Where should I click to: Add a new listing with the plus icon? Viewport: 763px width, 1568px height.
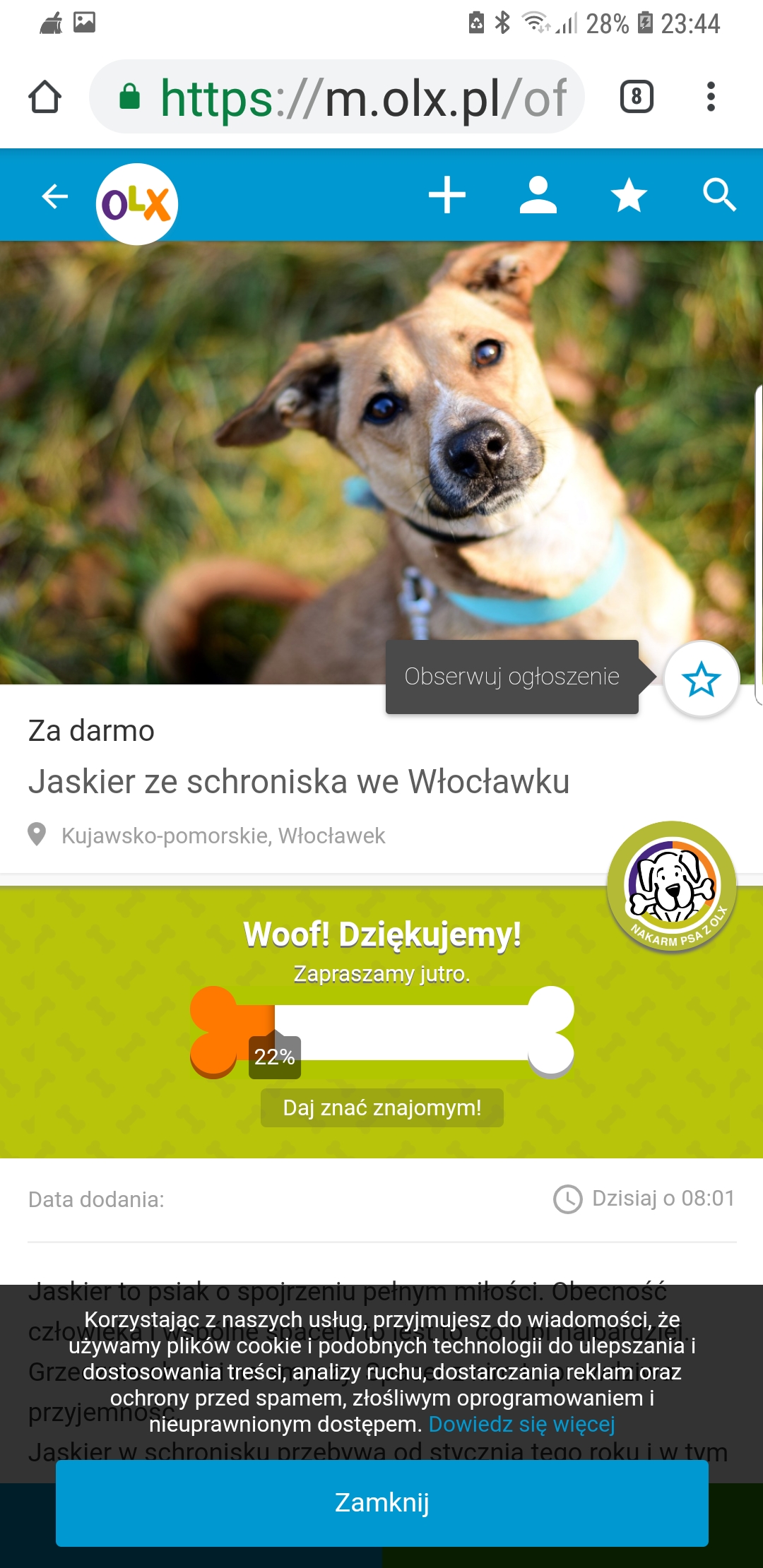[447, 195]
